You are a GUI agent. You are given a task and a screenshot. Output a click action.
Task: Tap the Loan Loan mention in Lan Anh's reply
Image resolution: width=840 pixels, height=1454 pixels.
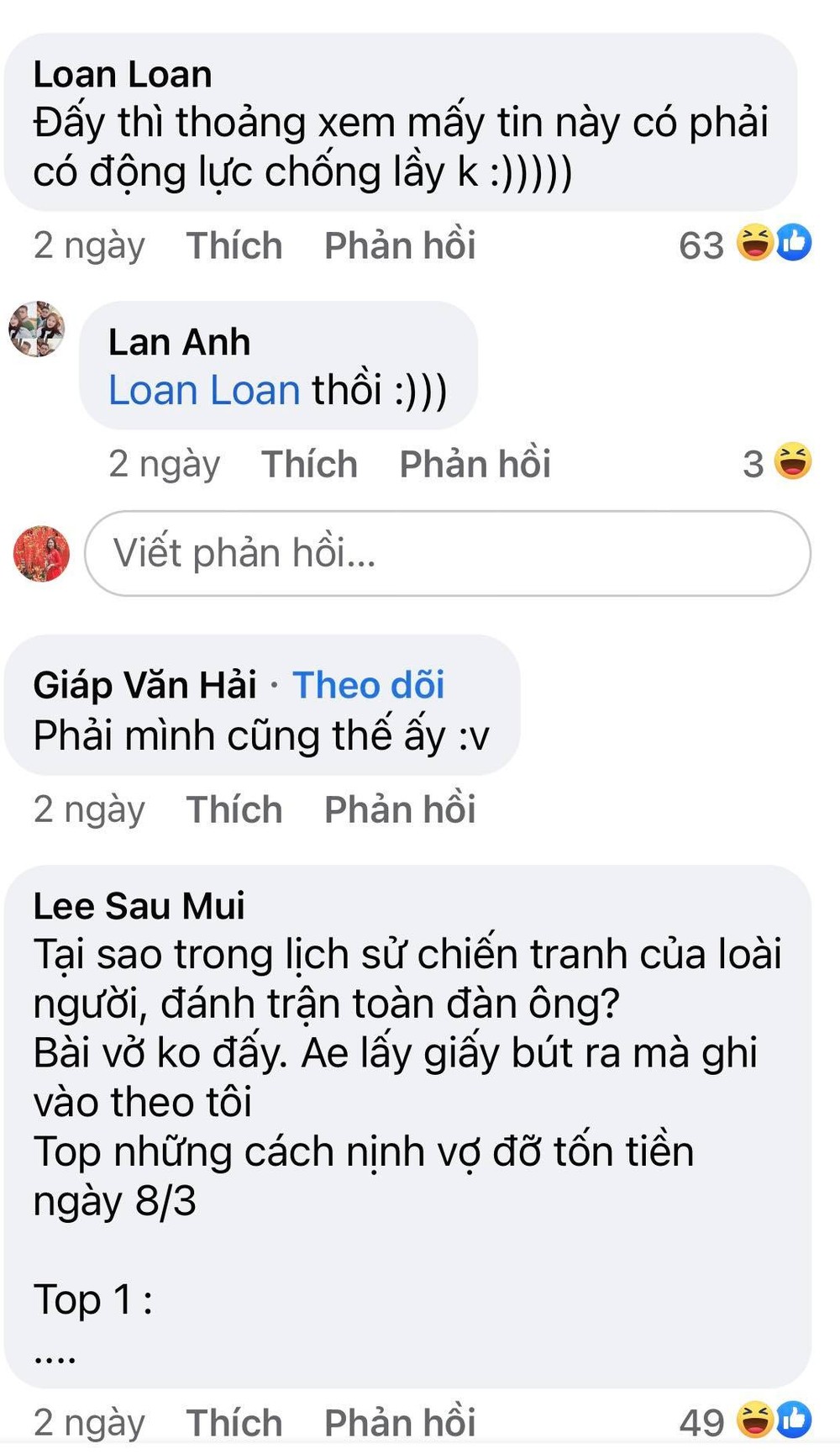(x=204, y=391)
